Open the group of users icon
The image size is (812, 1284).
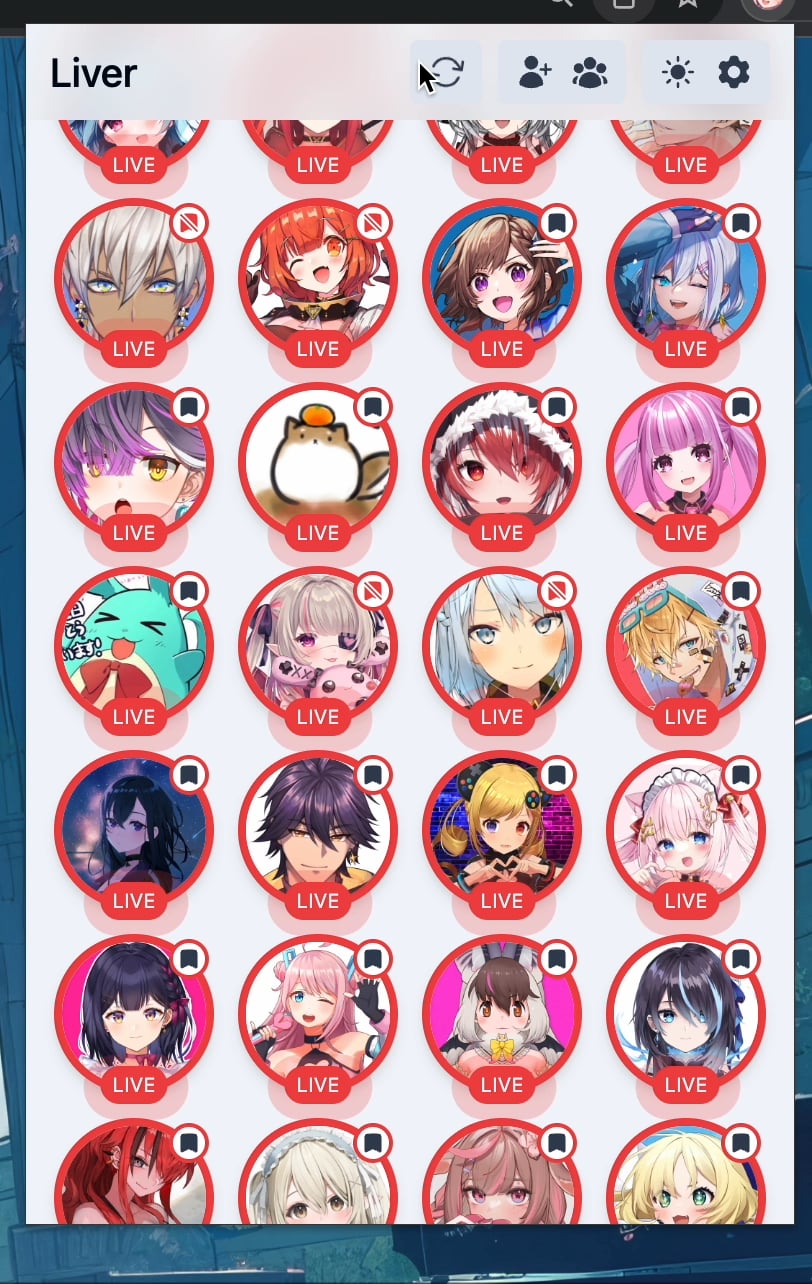coord(590,72)
